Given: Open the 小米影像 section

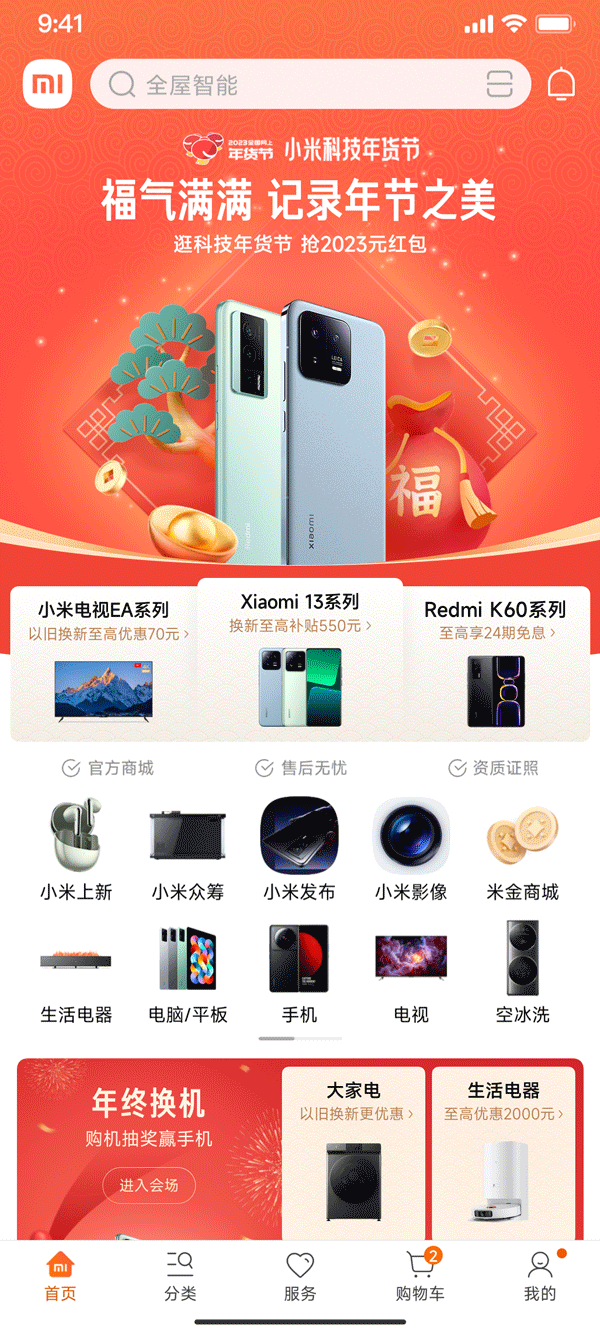Looking at the screenshot, I should (411, 848).
